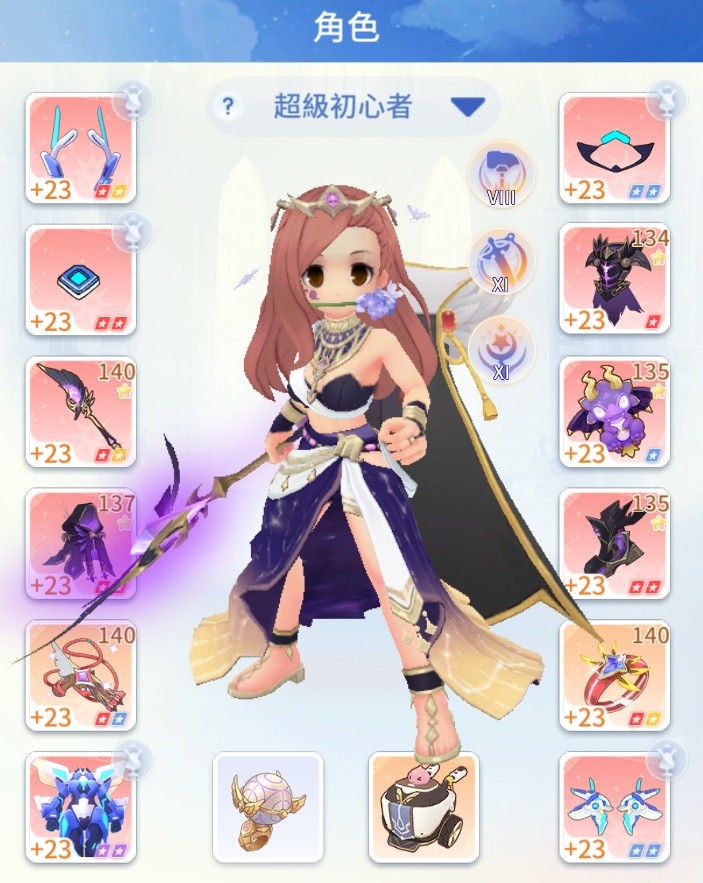This screenshot has width=703, height=883.
Task: Select the cart vehicle item slot
Action: [423, 808]
